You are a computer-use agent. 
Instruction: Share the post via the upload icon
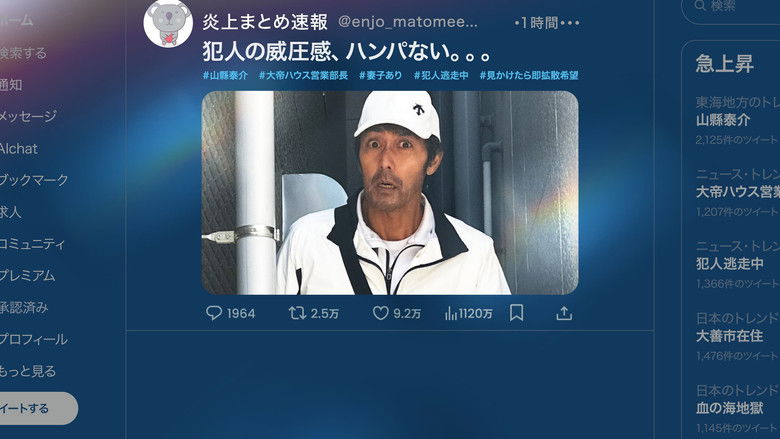click(x=564, y=313)
